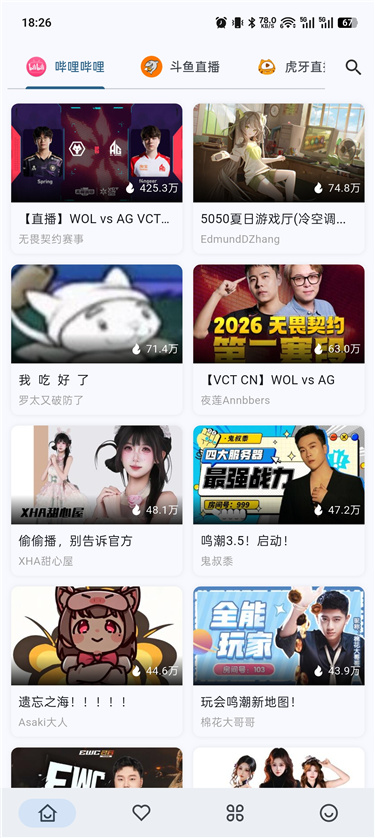Watch 我吃好了 stream by 罗太又破防了
Image resolution: width=375 pixels, height=838 pixels.
click(97, 339)
